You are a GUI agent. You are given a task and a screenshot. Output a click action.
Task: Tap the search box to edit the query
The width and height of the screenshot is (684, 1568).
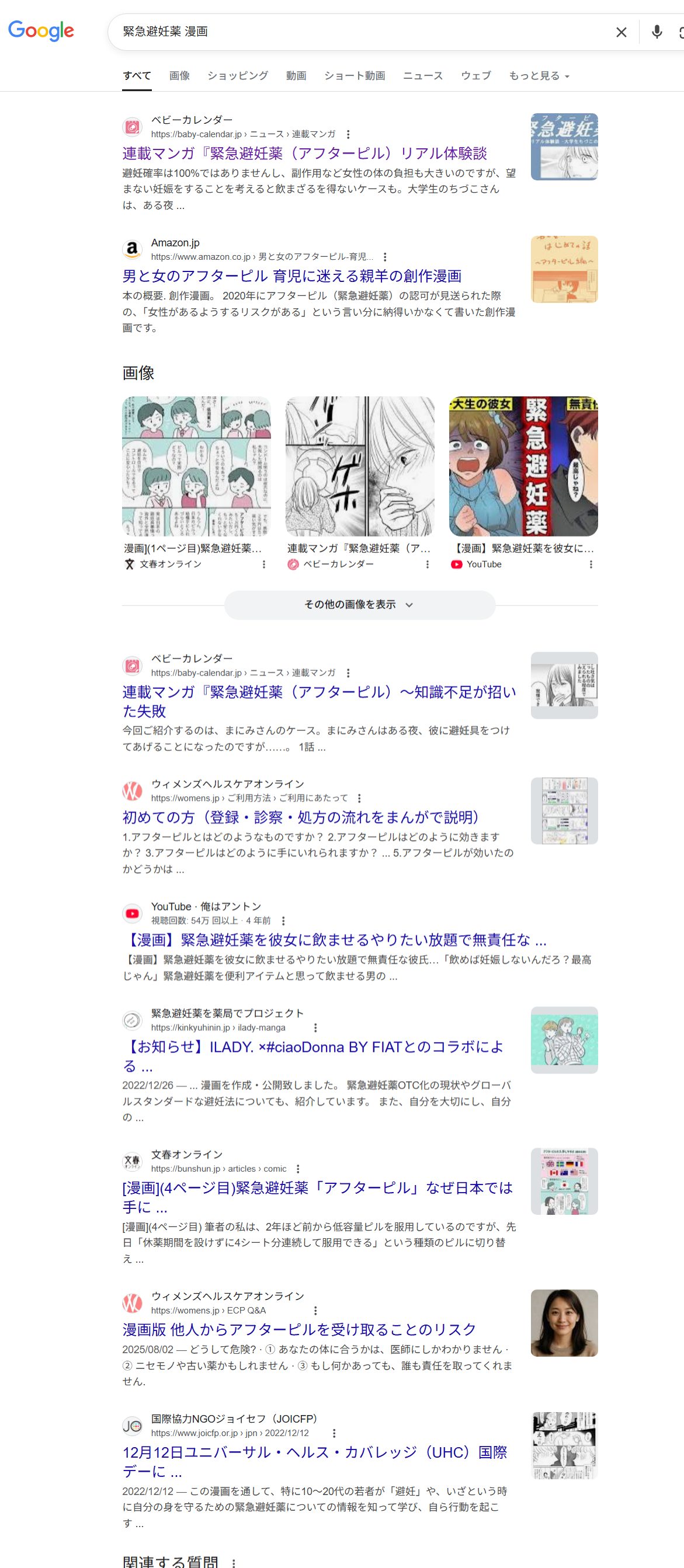359,32
